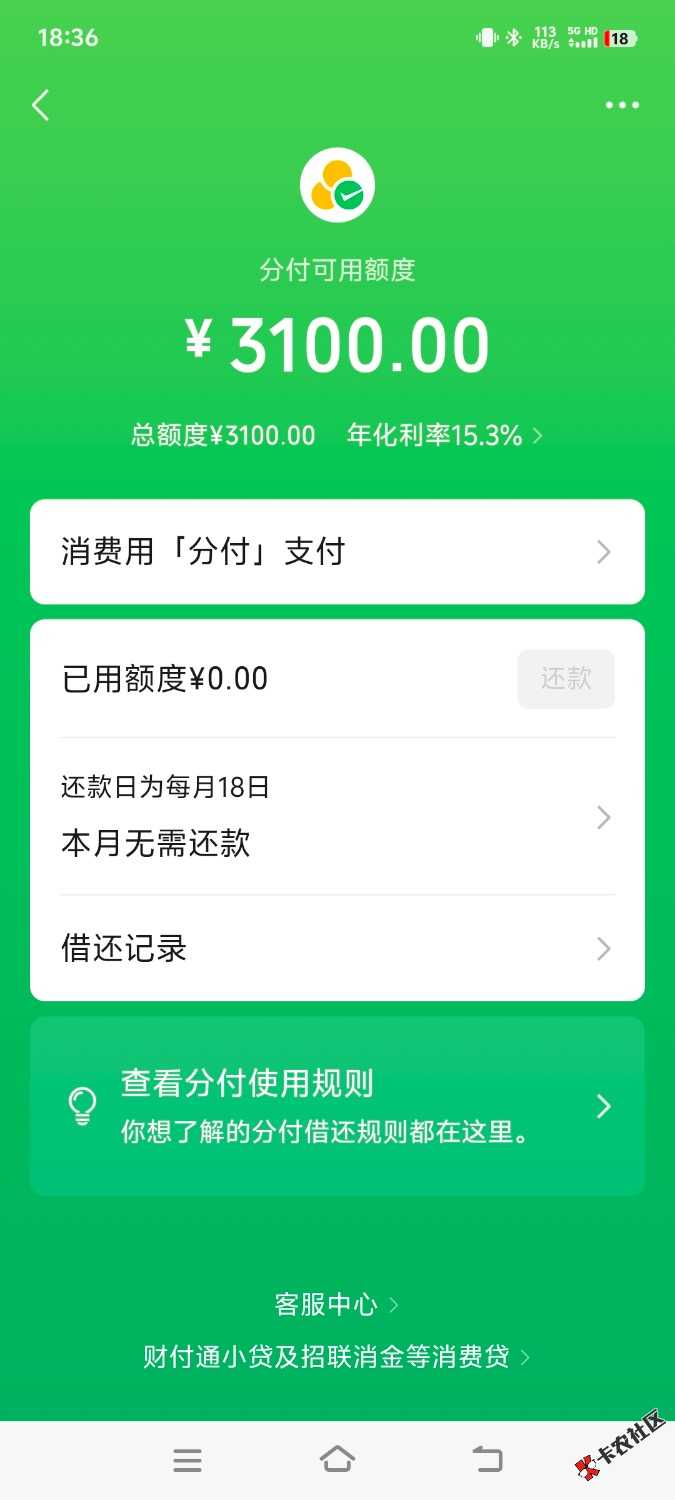Image resolution: width=675 pixels, height=1500 pixels.
Task: Open 借还记录 borrowing records
Action: tap(337, 948)
